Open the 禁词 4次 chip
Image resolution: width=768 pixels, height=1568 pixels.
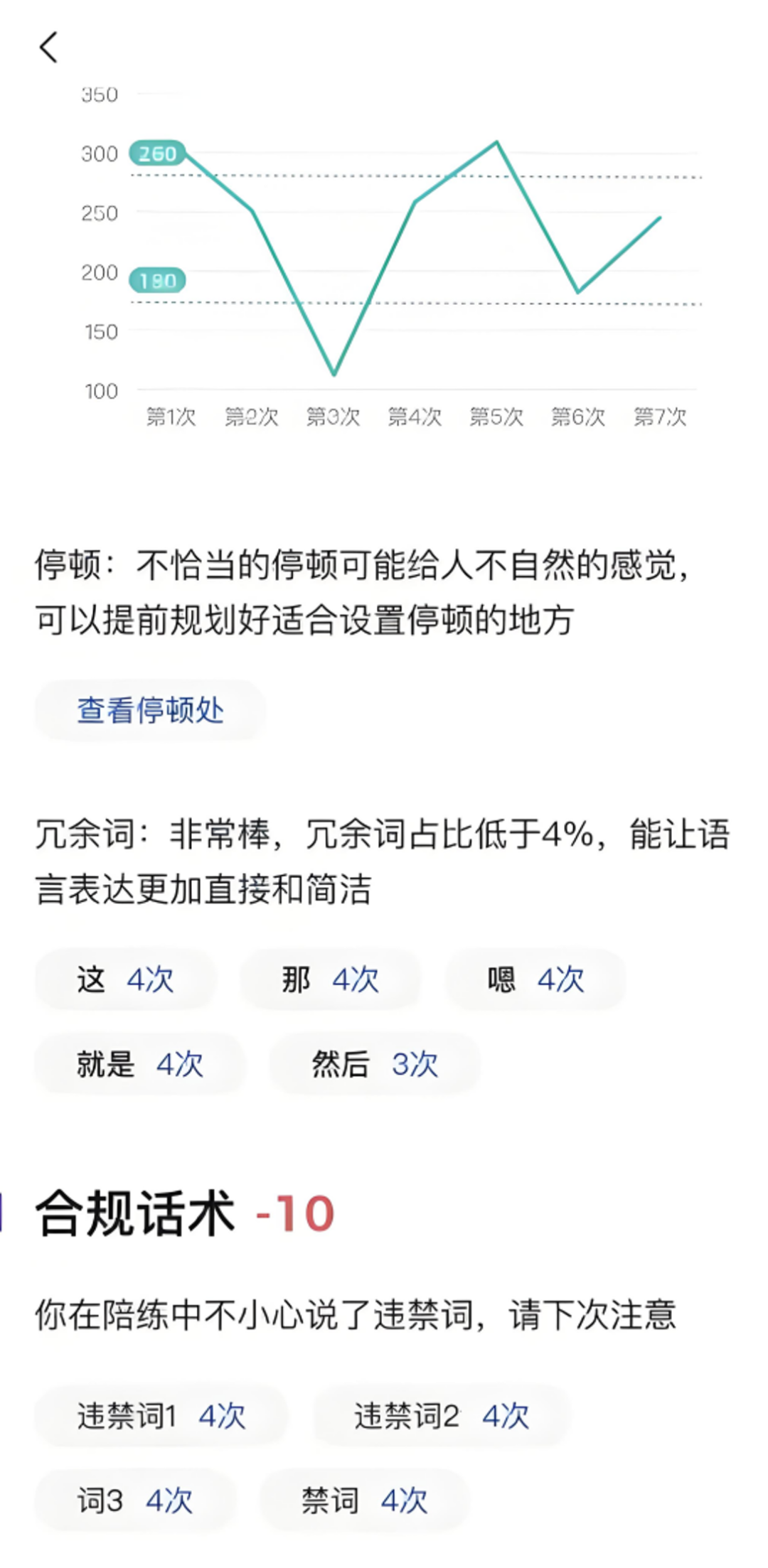364,1500
